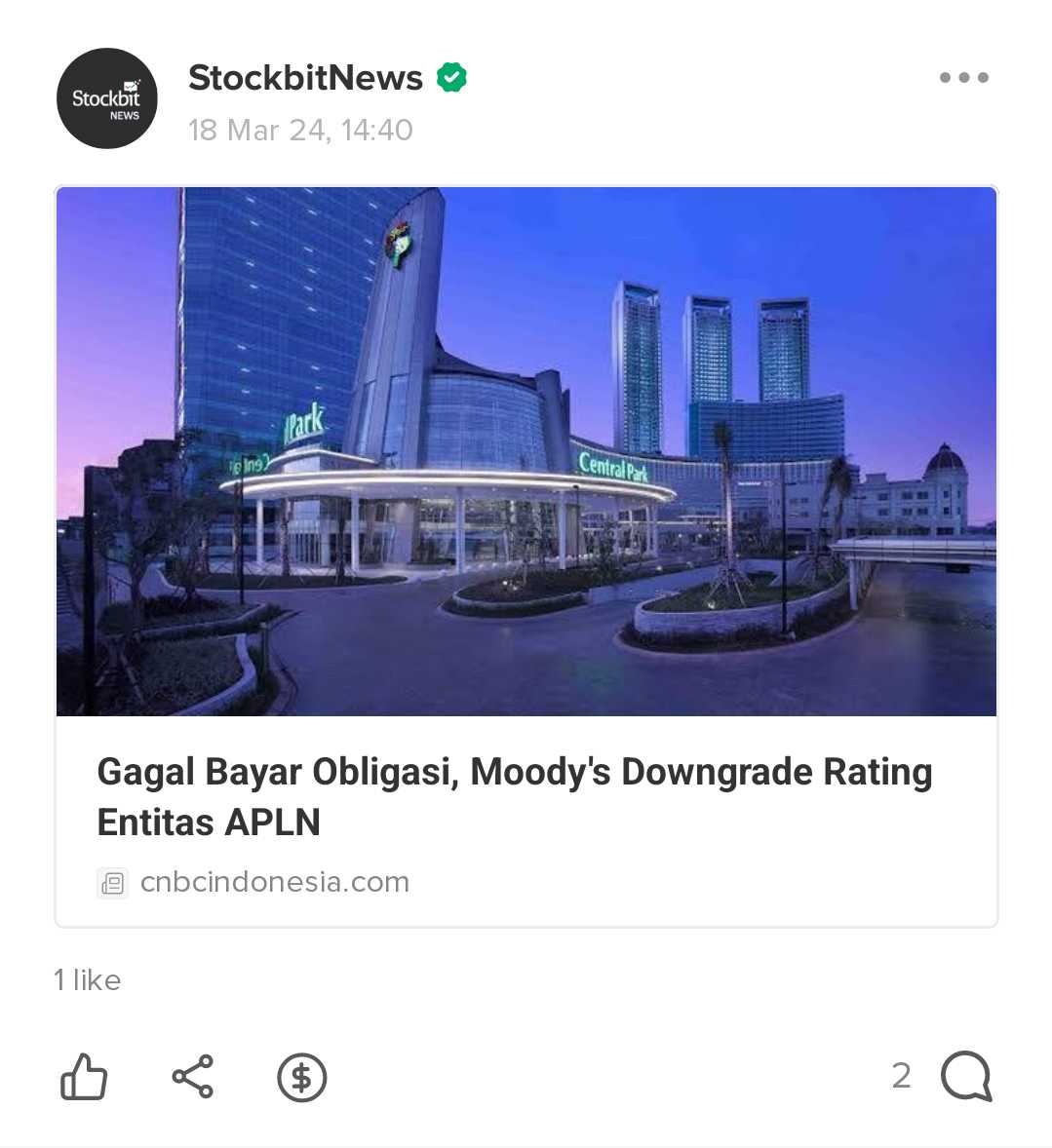The width and height of the screenshot is (1052, 1148).
Task: Like the post with the thumbs up icon
Action: point(83,1077)
